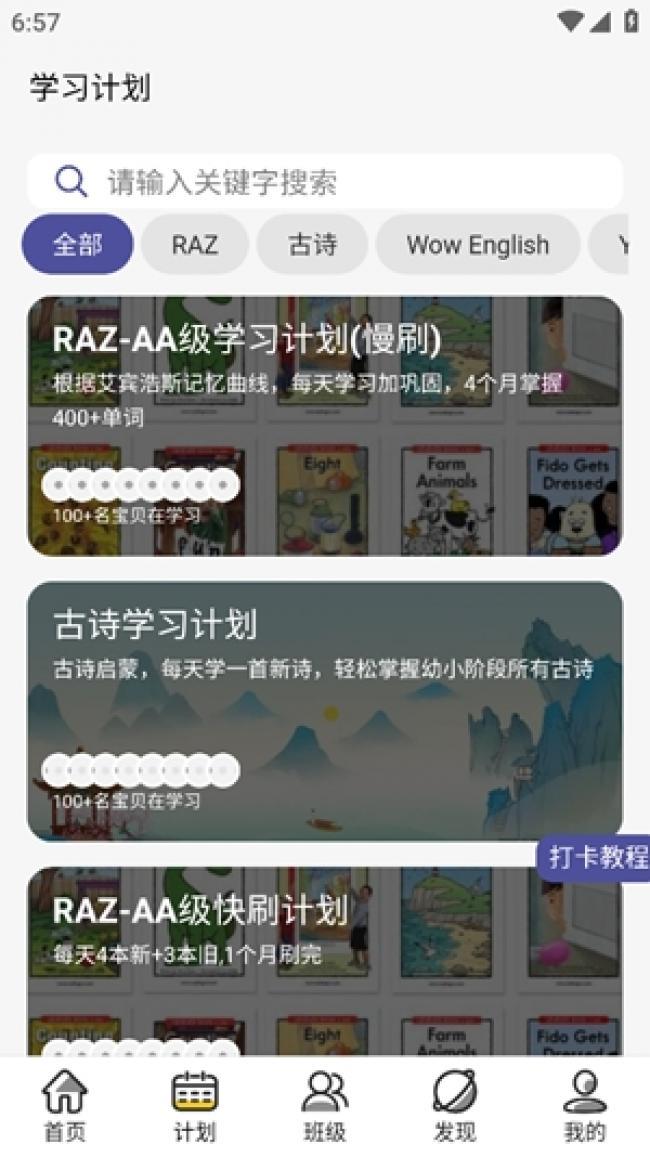Filter plans by 古诗 chip
This screenshot has width=650, height=1157.
(312, 244)
